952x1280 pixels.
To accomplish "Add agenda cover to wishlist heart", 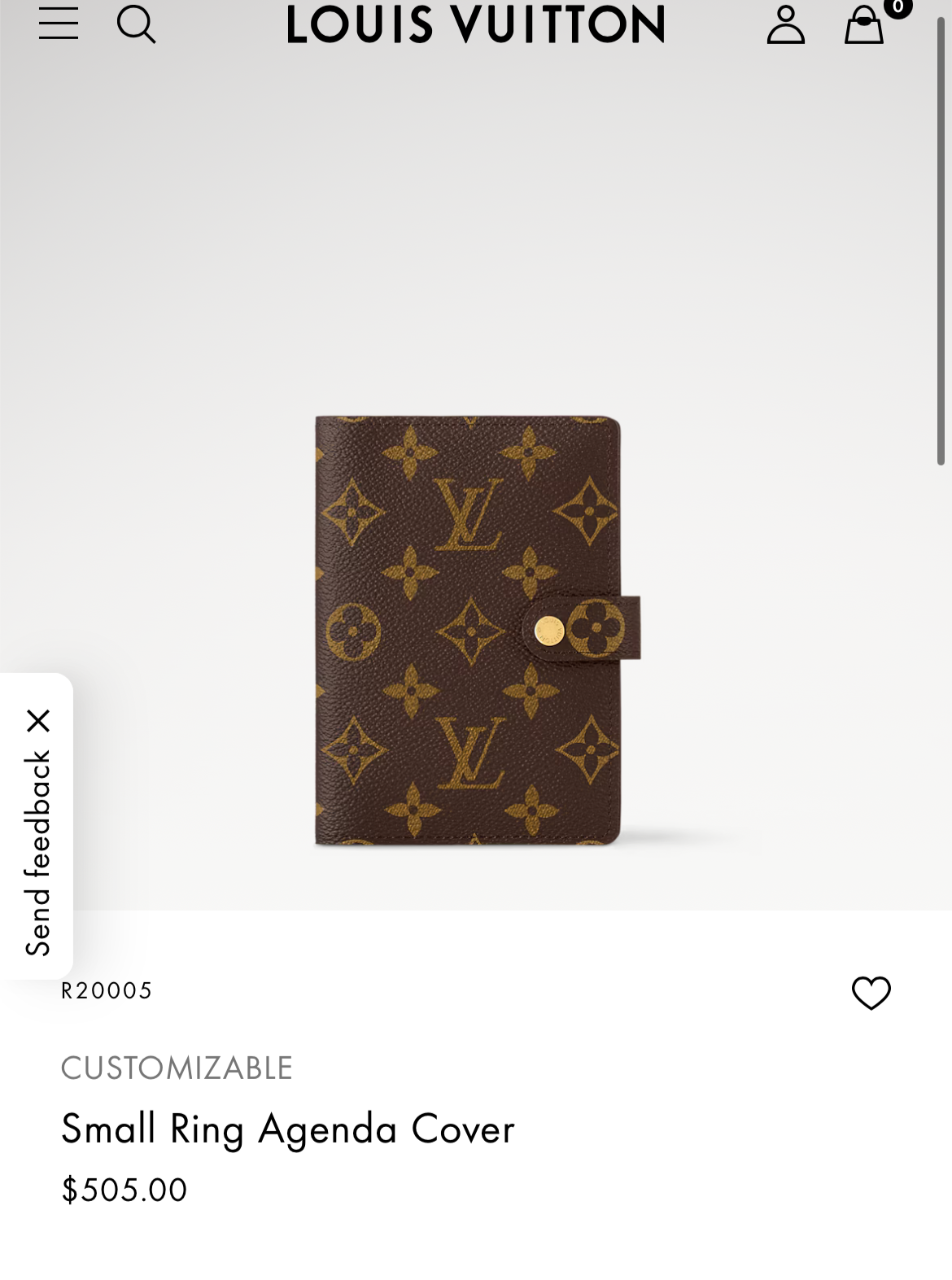I will [871, 993].
